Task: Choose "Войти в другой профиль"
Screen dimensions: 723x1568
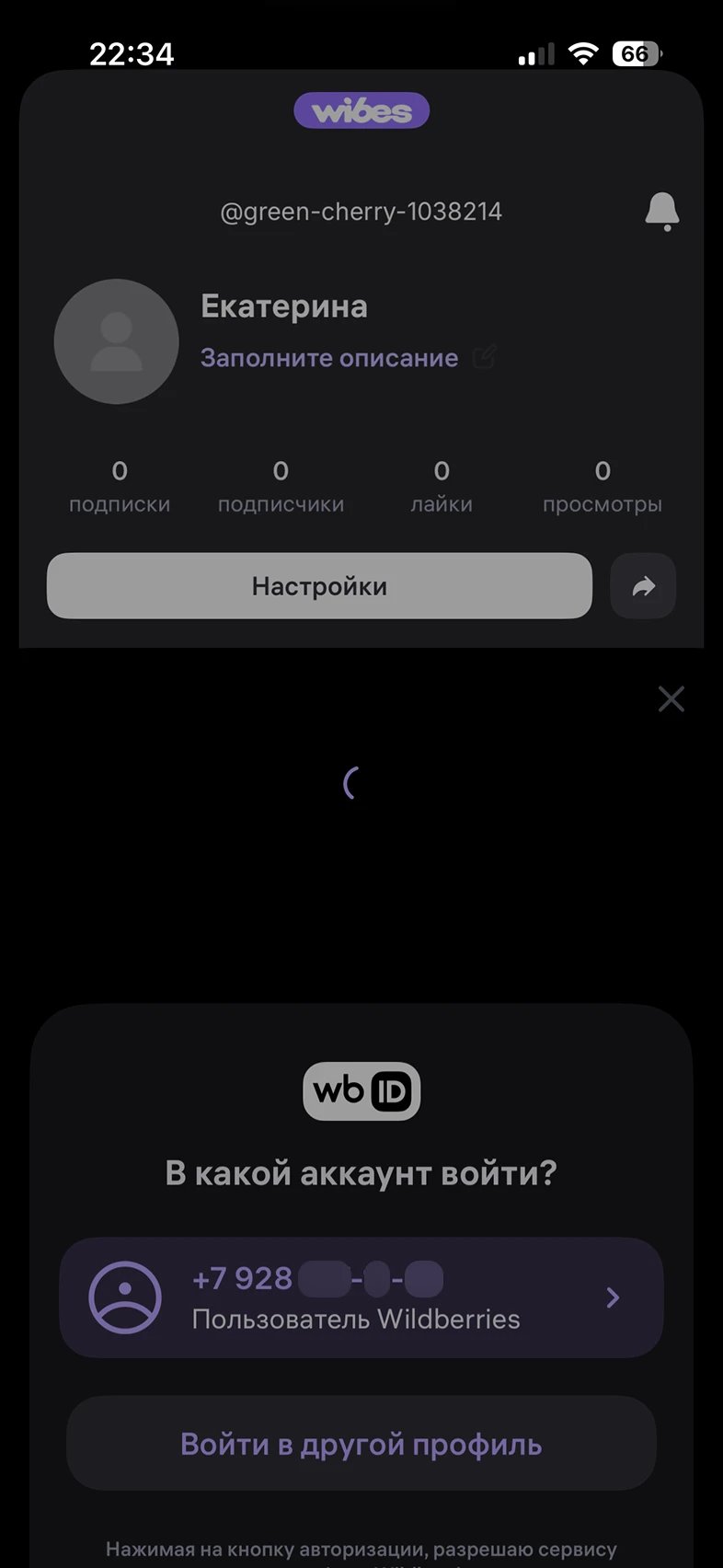Action: click(361, 1444)
